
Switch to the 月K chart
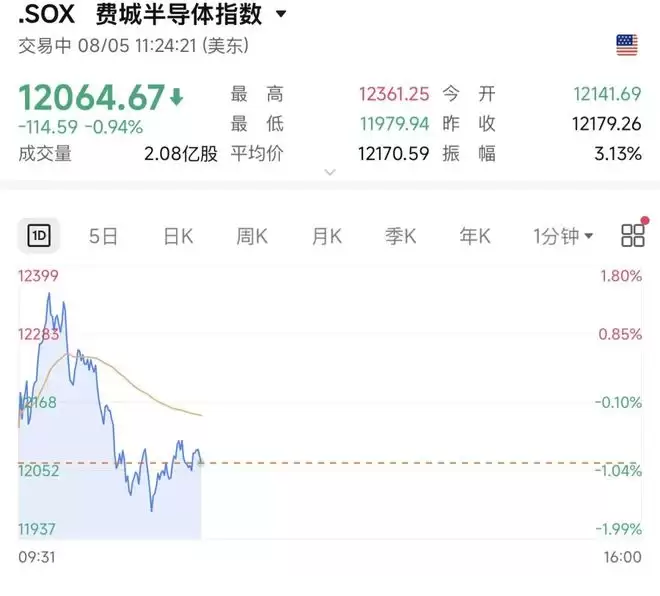[x=327, y=236]
